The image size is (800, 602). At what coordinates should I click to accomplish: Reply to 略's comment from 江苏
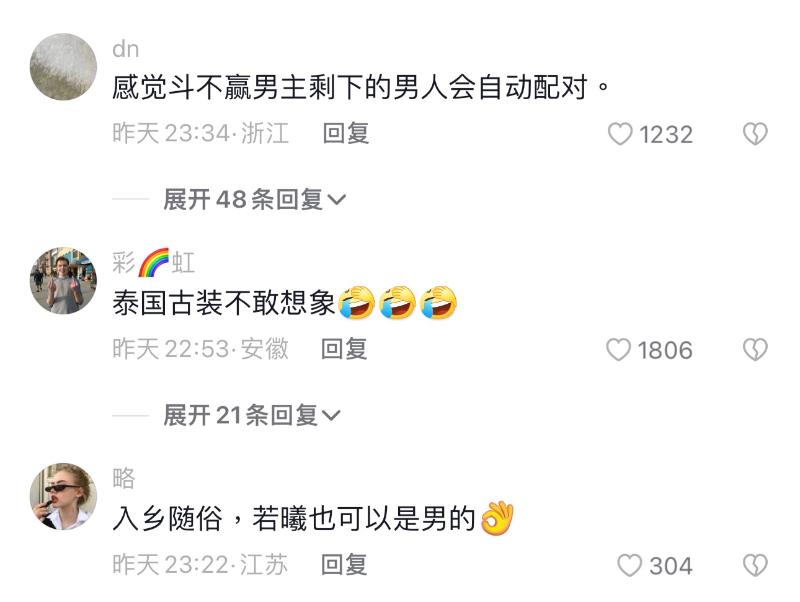pyautogui.click(x=344, y=565)
